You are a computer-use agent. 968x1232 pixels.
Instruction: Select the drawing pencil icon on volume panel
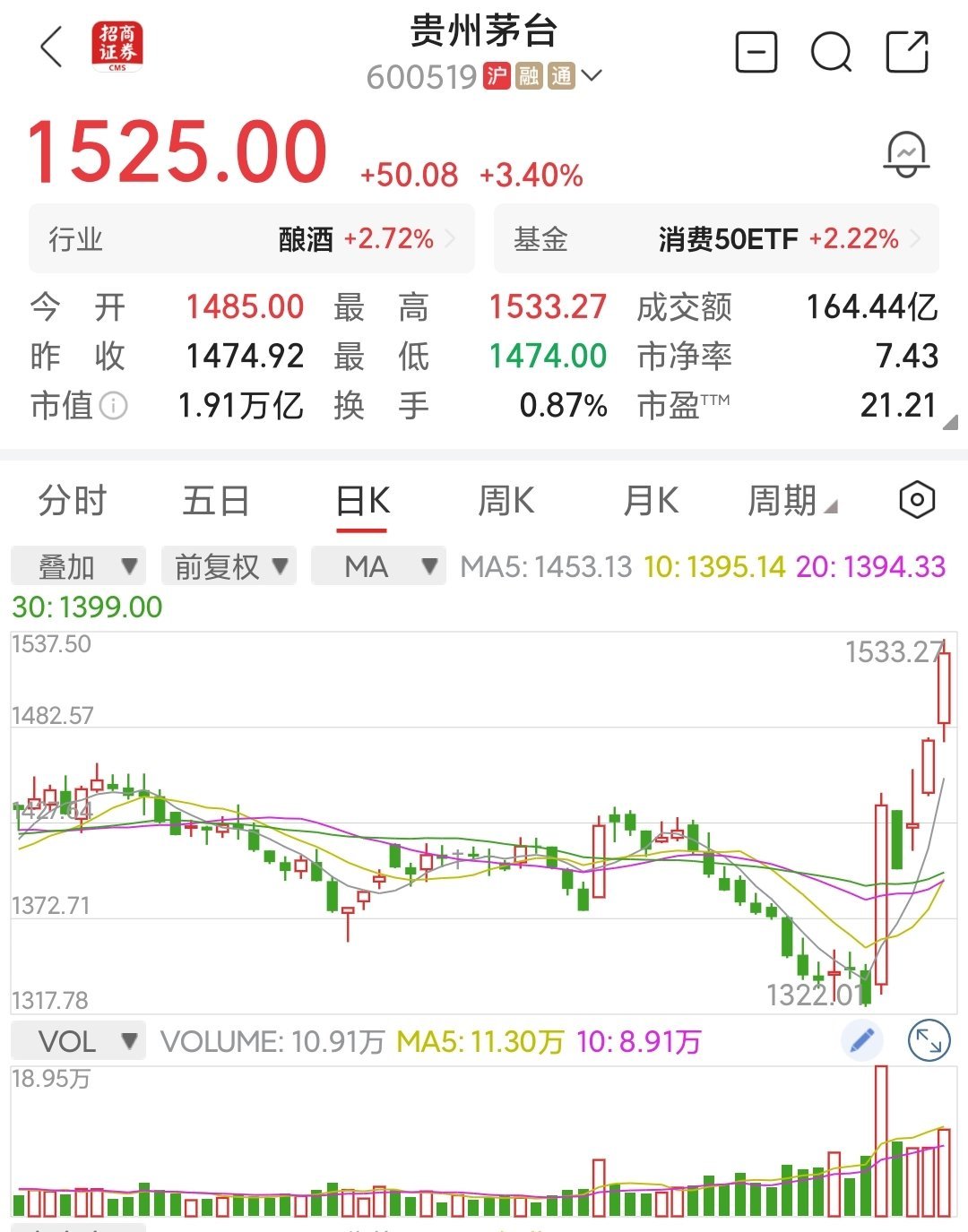click(862, 1041)
